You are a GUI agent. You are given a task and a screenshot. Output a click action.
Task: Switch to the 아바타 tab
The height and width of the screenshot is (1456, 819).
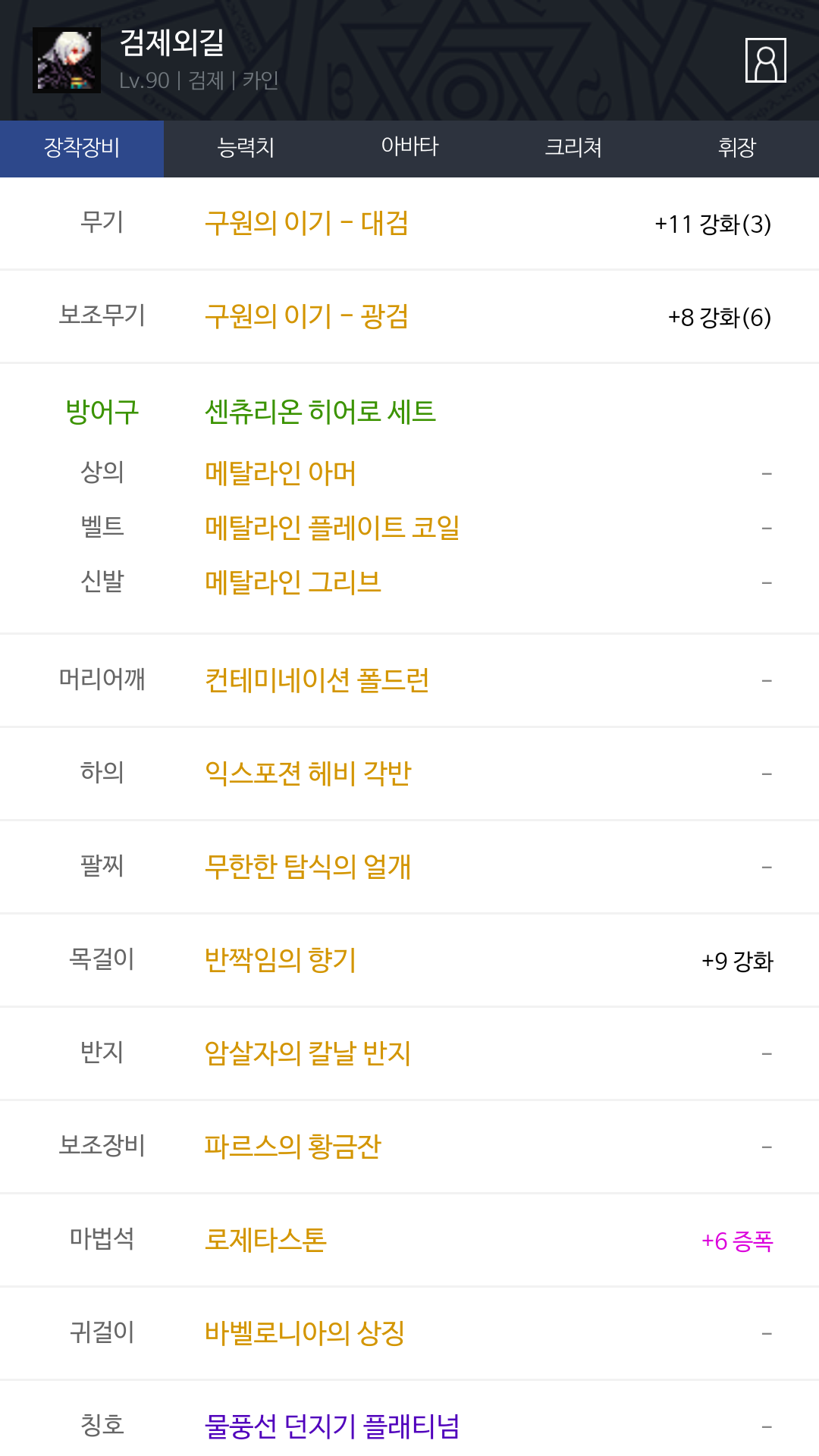pyautogui.click(x=409, y=148)
